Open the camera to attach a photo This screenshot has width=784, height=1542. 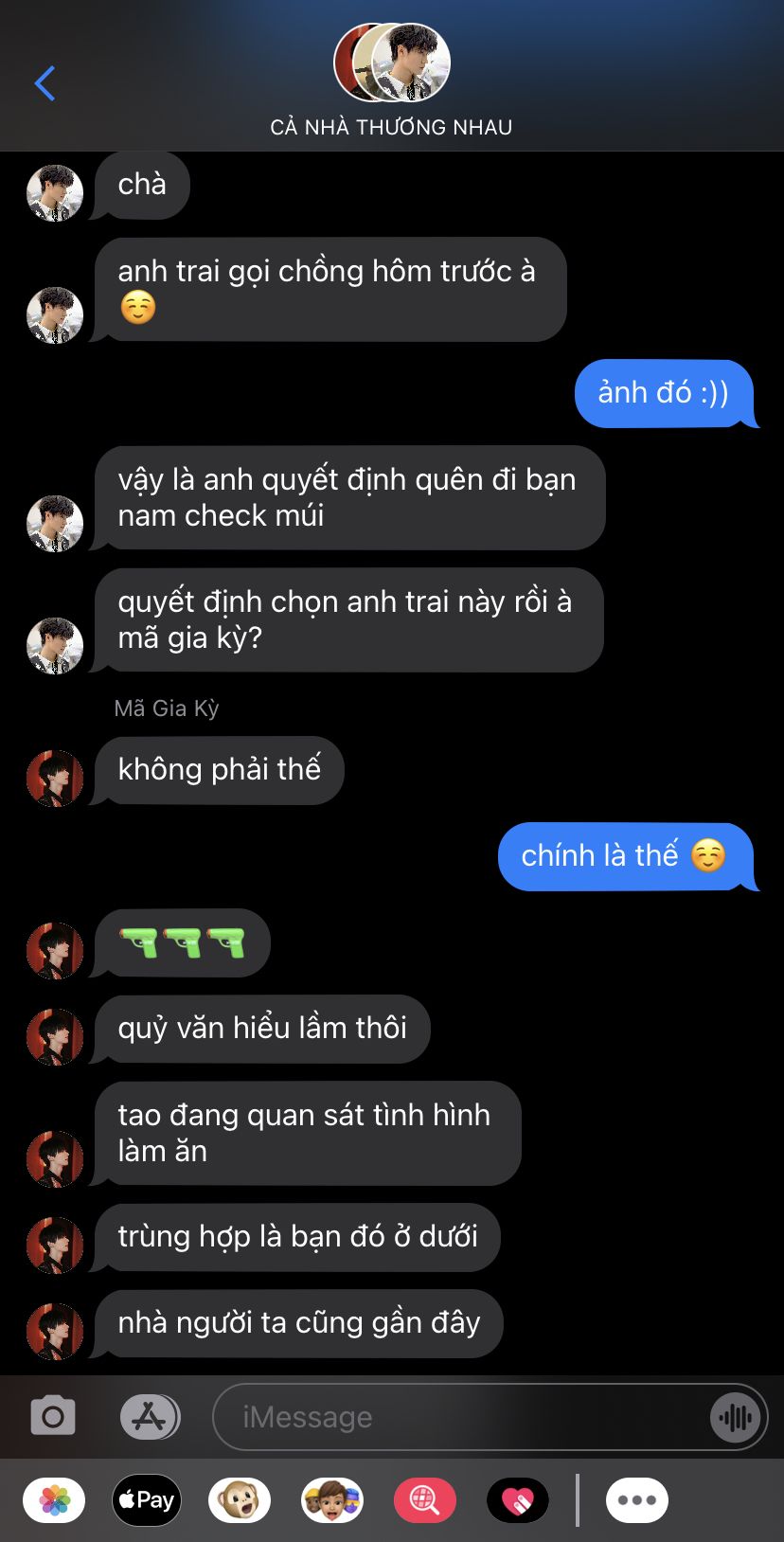tap(53, 1417)
